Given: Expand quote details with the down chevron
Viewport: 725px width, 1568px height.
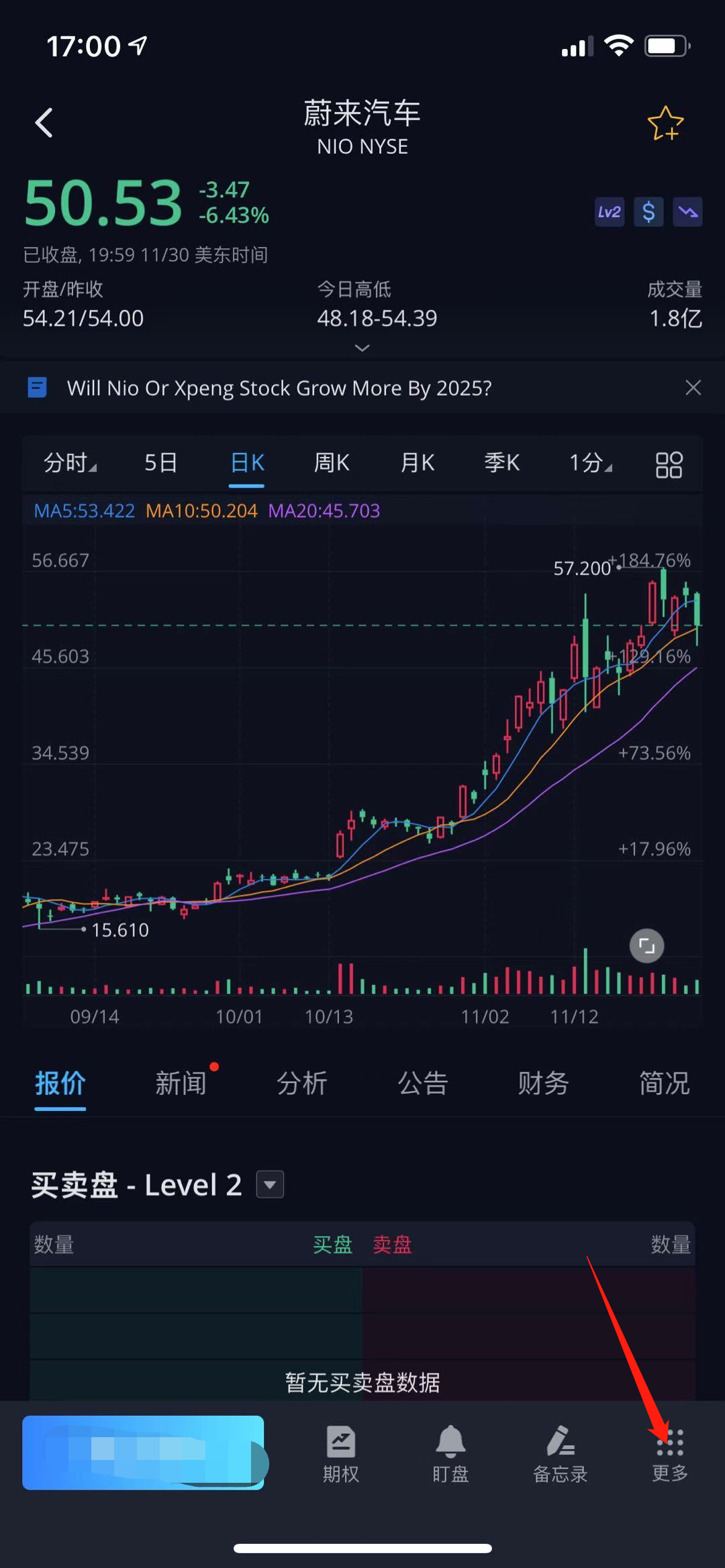Looking at the screenshot, I should [362, 348].
